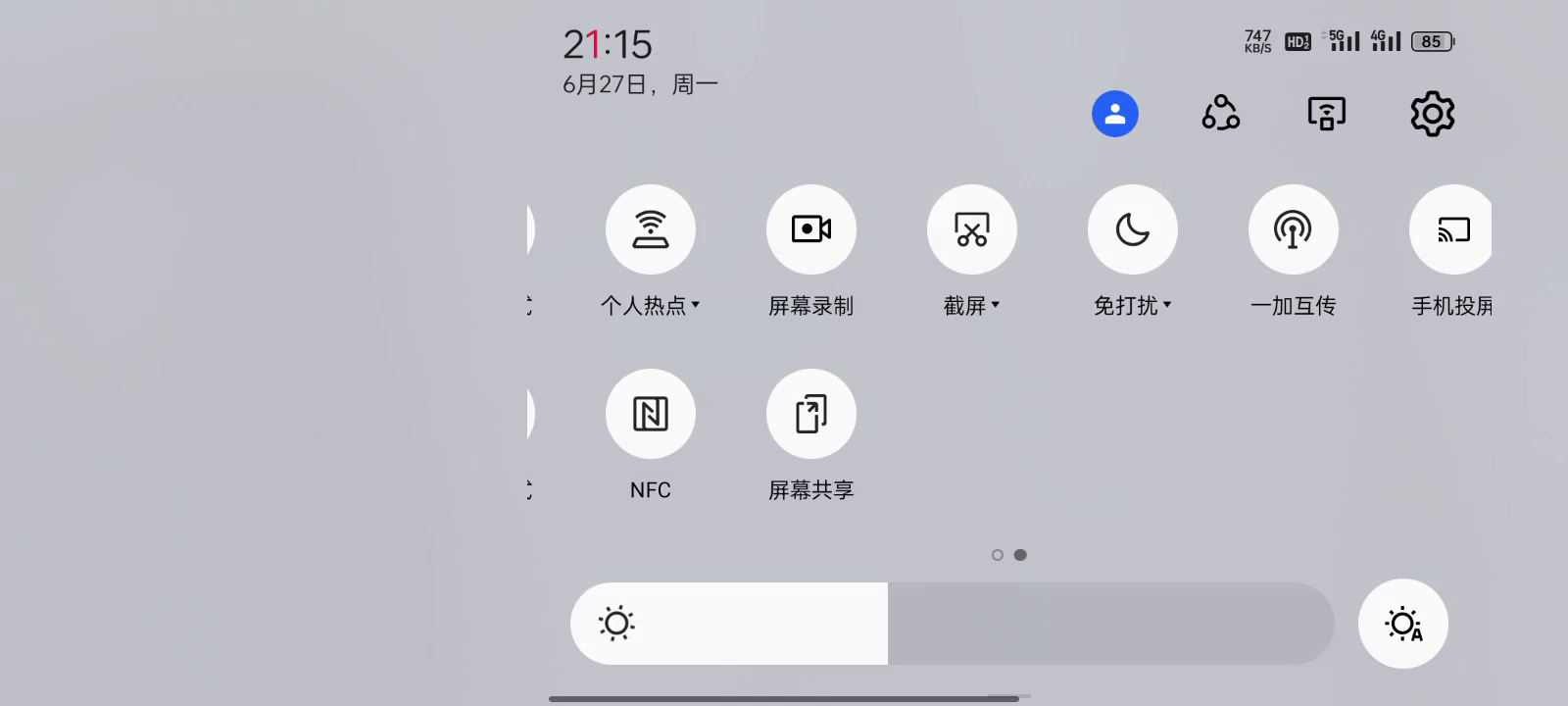Toggle 屏幕共享 screen sharing tile
Screen dimensions: 1568x706
coord(811,414)
